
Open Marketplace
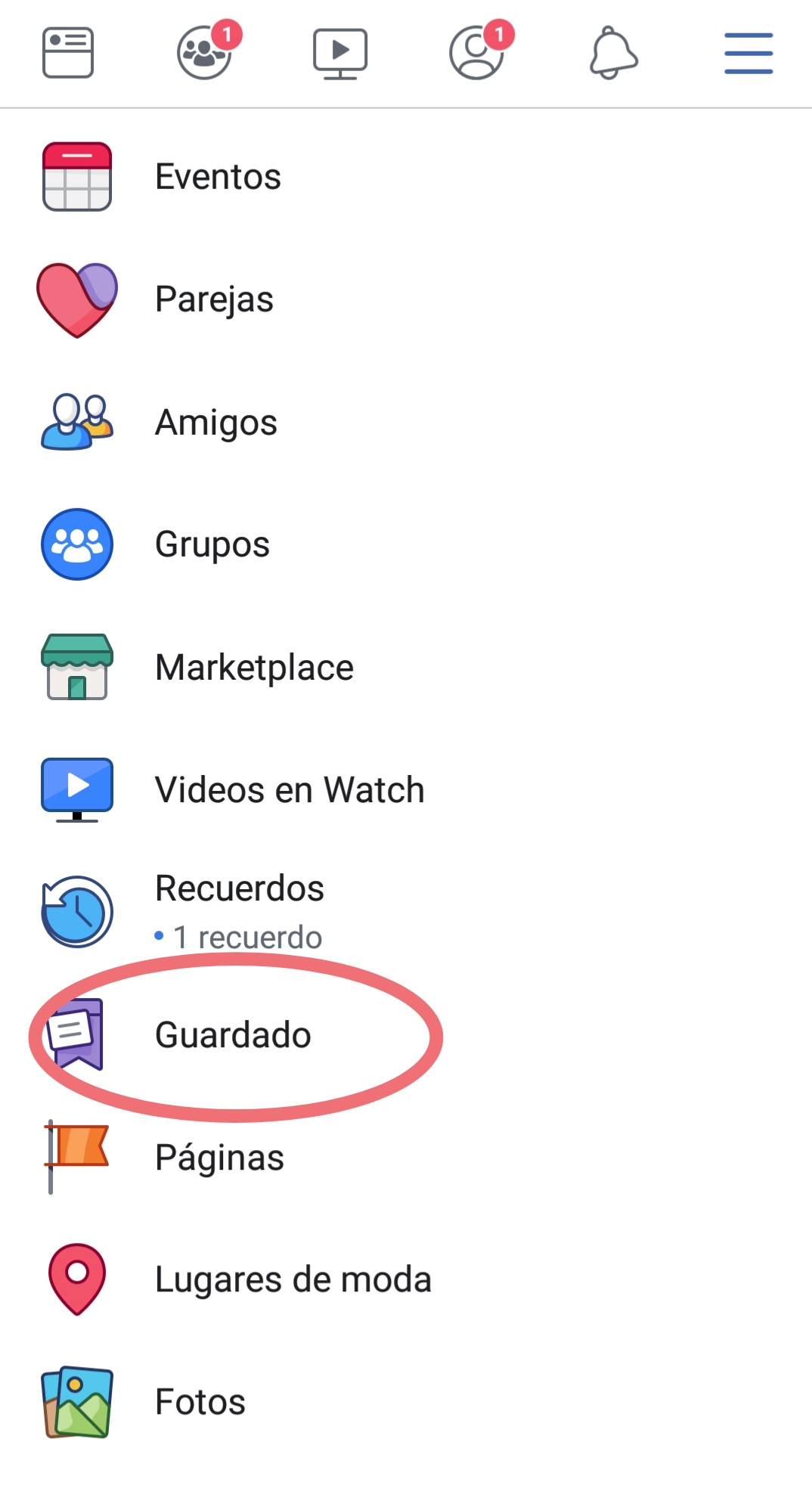[406, 667]
